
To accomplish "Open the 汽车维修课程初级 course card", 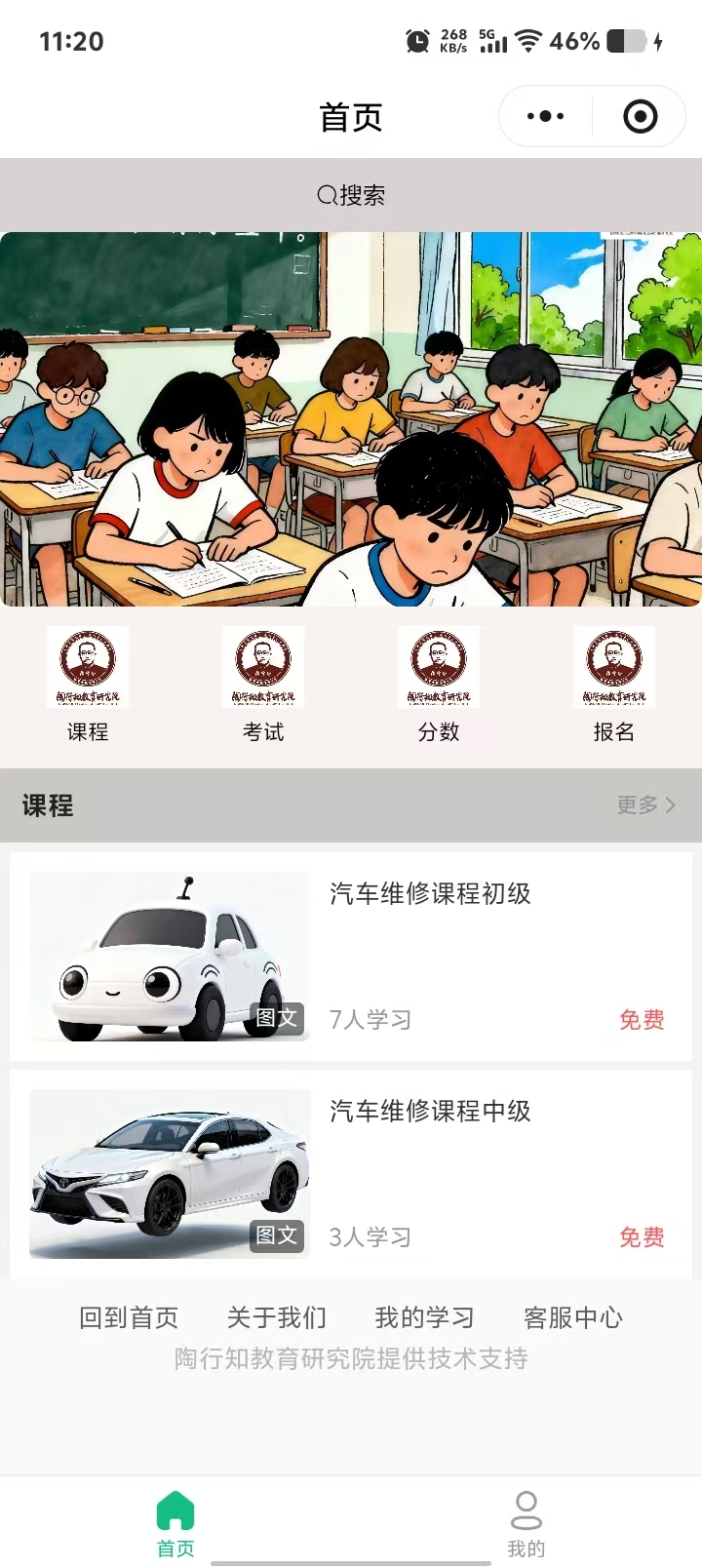I will tap(351, 957).
